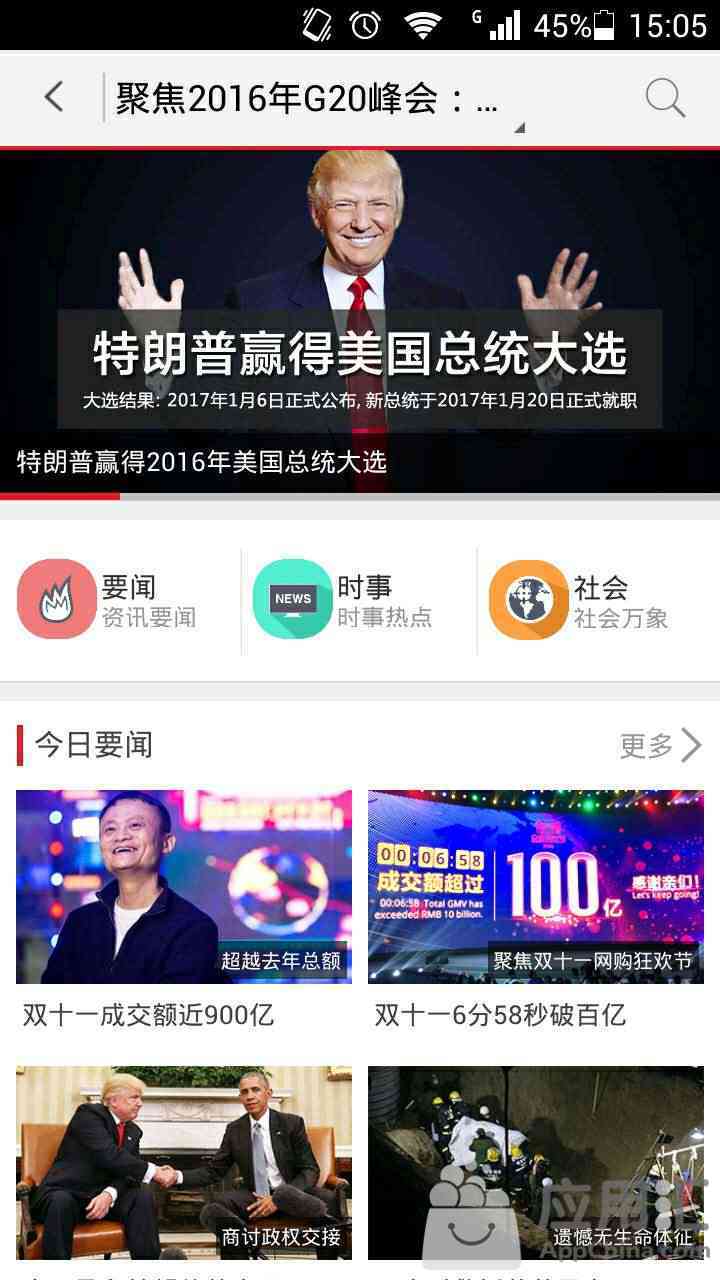Open the 特朗普赢得美国总统大选 banner

360,320
